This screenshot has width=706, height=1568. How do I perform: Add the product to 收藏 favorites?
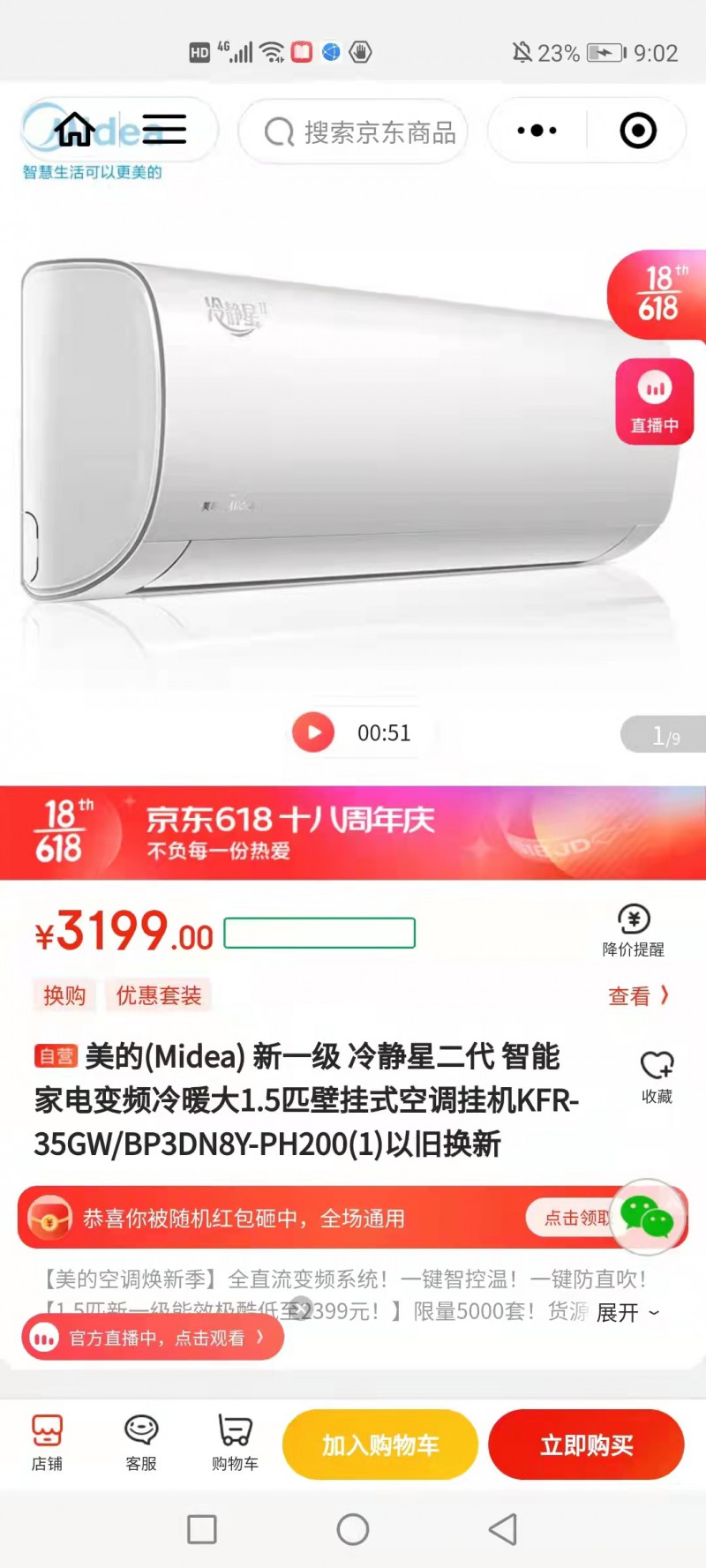pyautogui.click(x=657, y=1077)
